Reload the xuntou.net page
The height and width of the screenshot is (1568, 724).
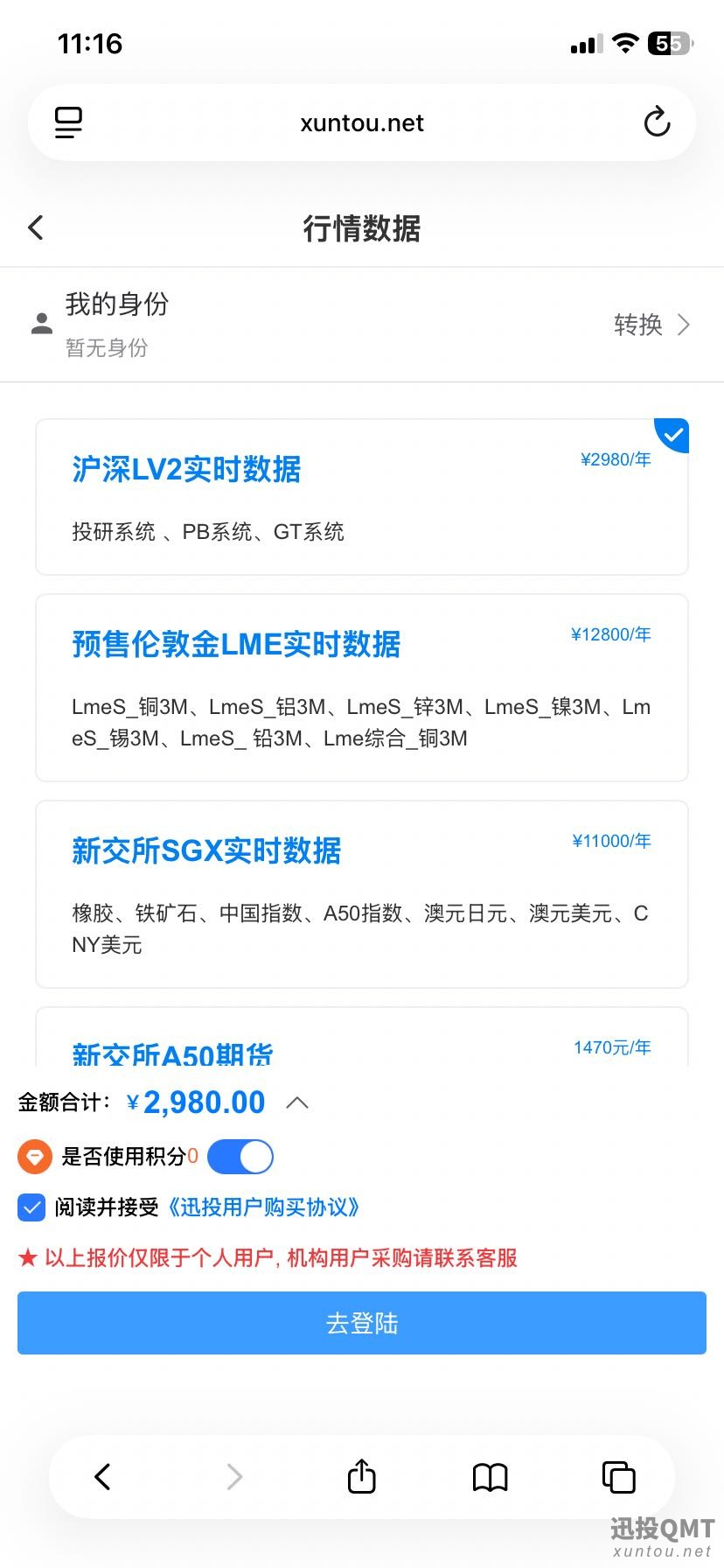click(x=657, y=122)
